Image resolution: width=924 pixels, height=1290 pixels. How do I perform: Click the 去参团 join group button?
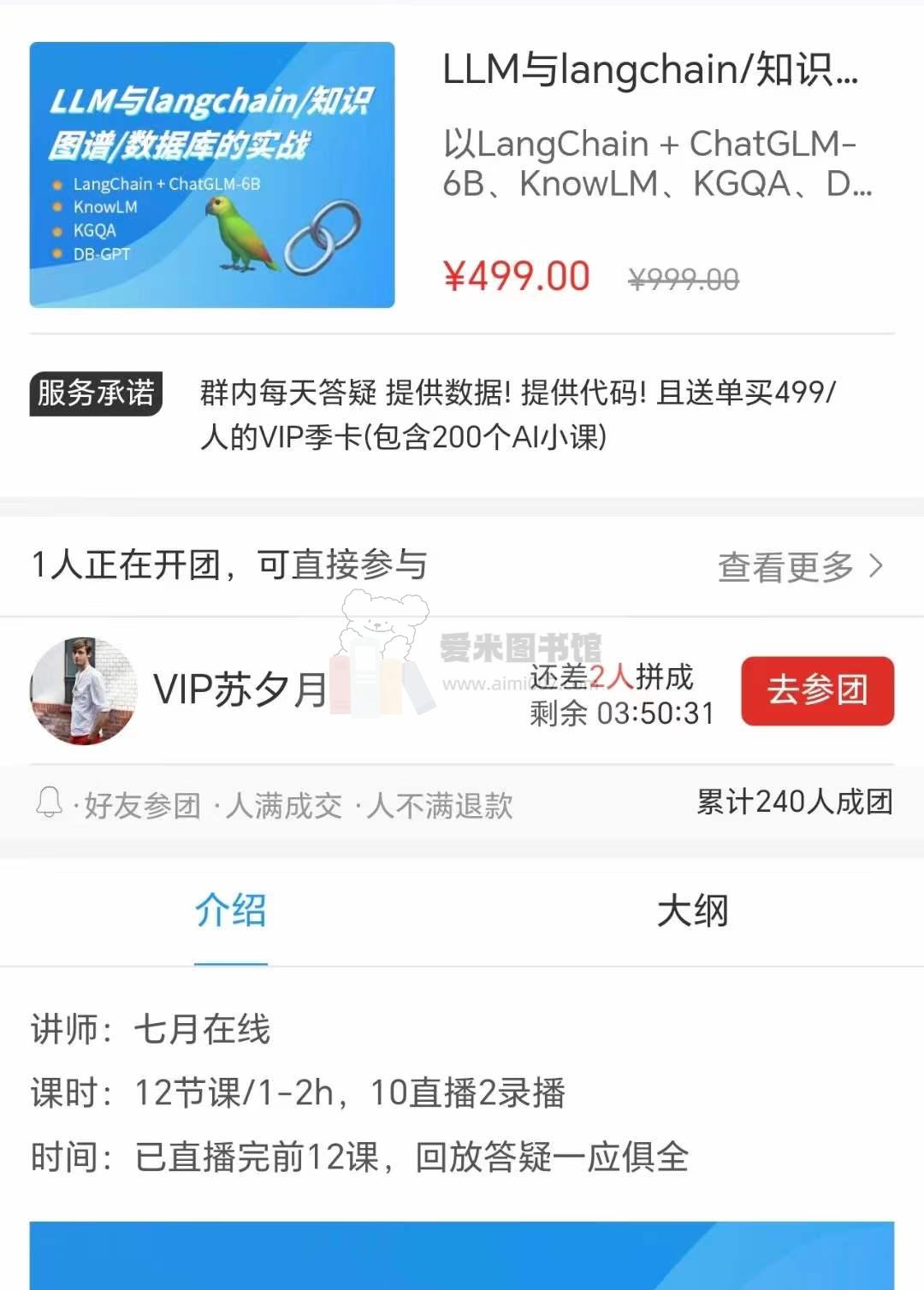pyautogui.click(x=817, y=689)
